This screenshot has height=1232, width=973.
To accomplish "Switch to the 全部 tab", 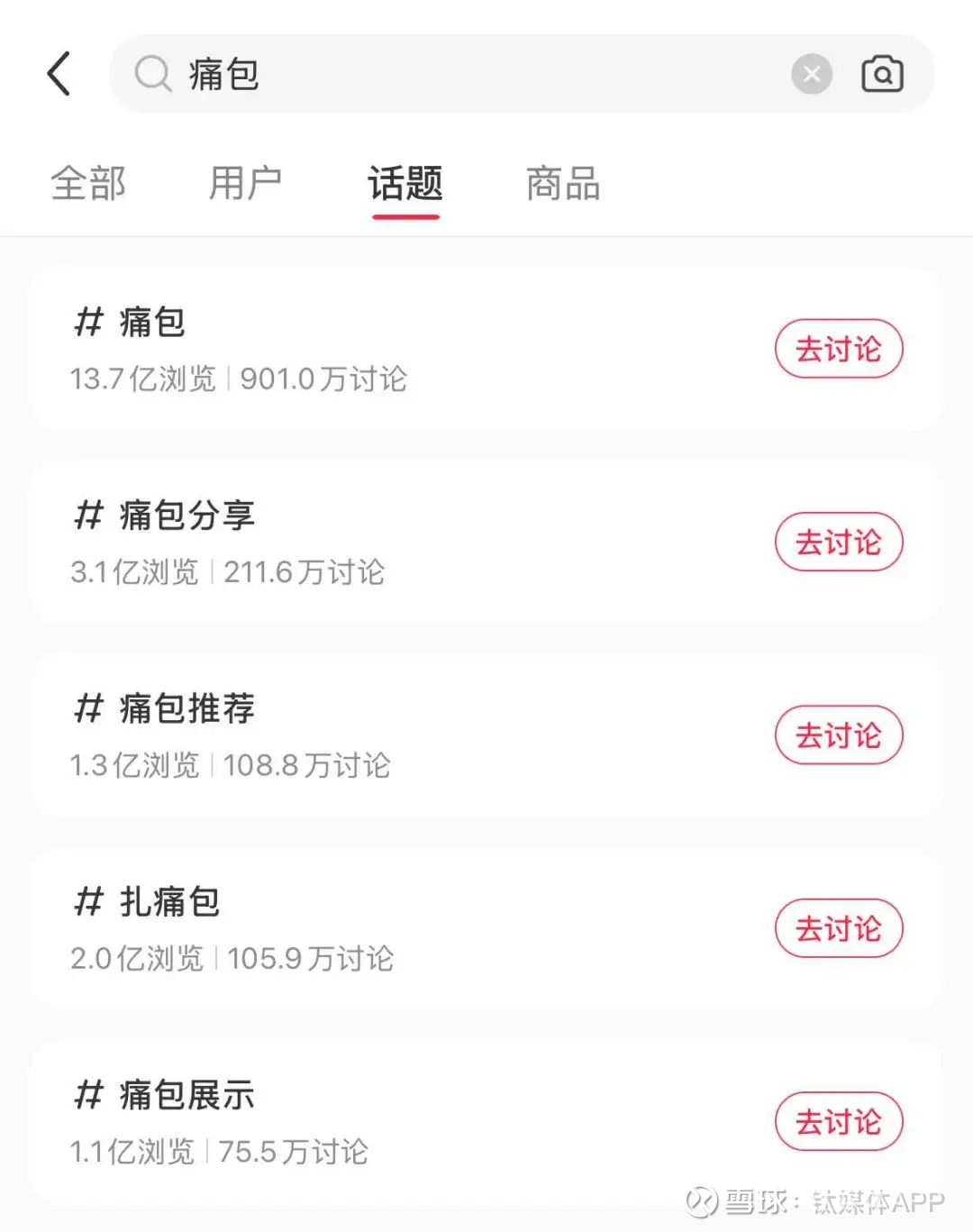I will 88,184.
